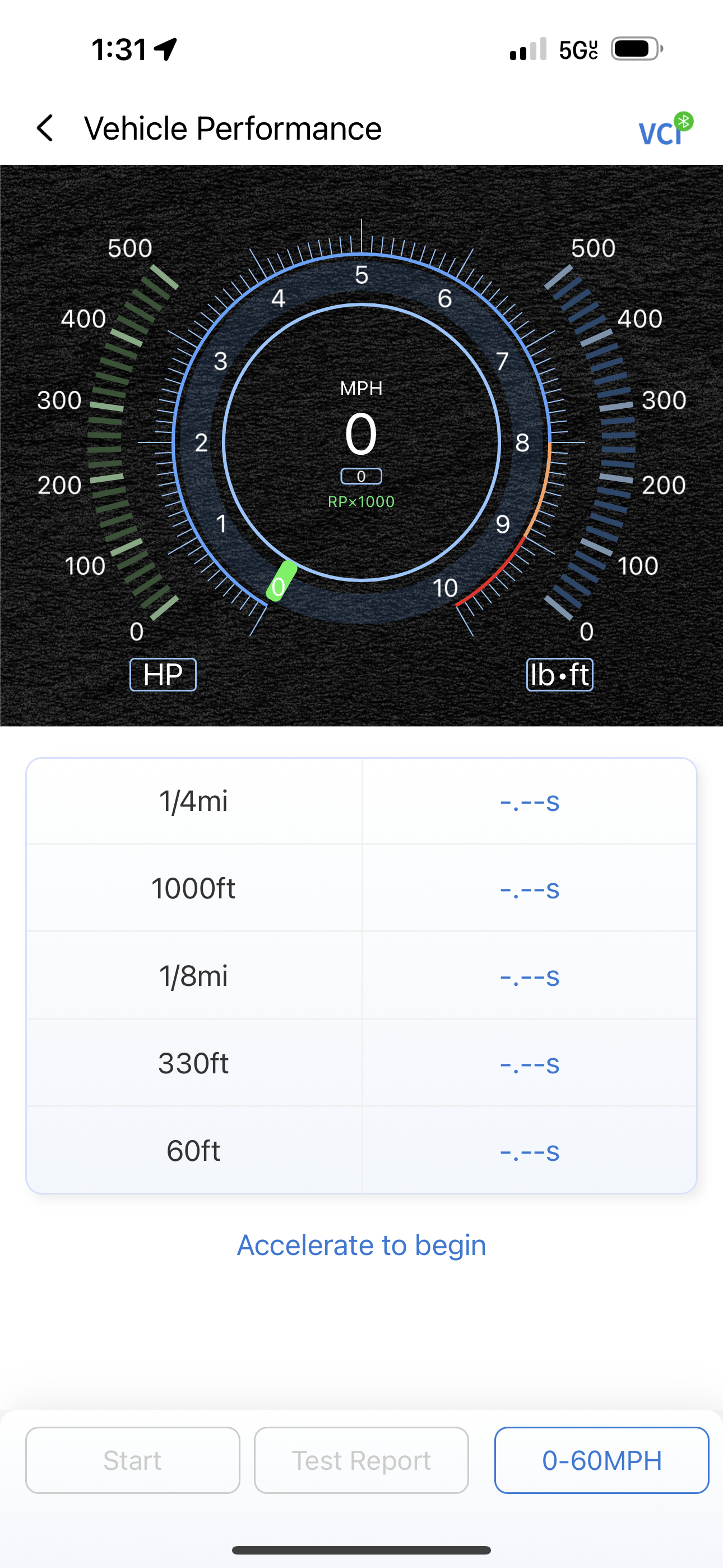Select the HP gauge label
This screenshot has width=723, height=1568.
pos(163,675)
